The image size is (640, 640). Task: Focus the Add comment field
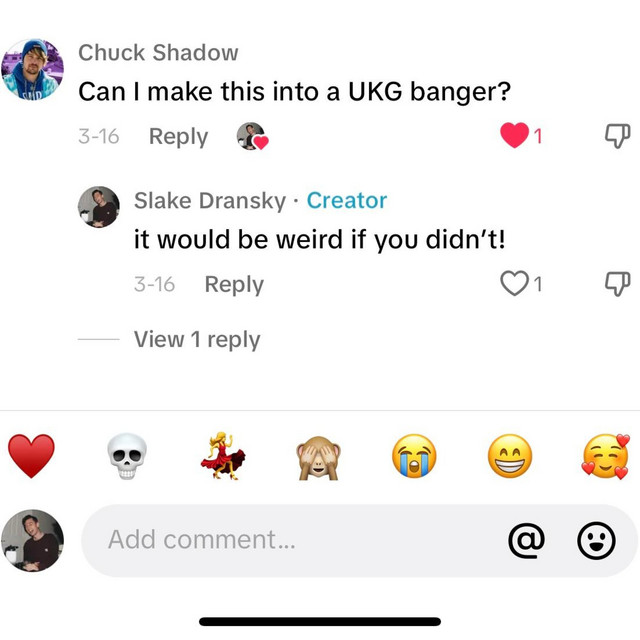click(290, 540)
